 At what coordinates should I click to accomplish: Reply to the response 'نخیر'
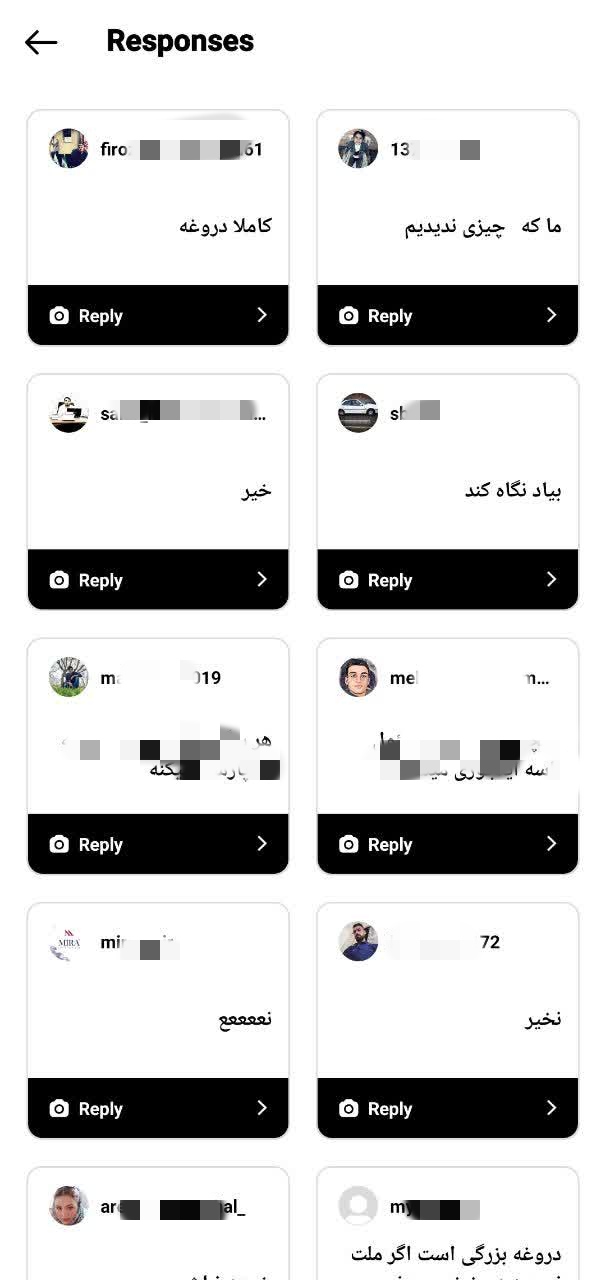point(447,1109)
